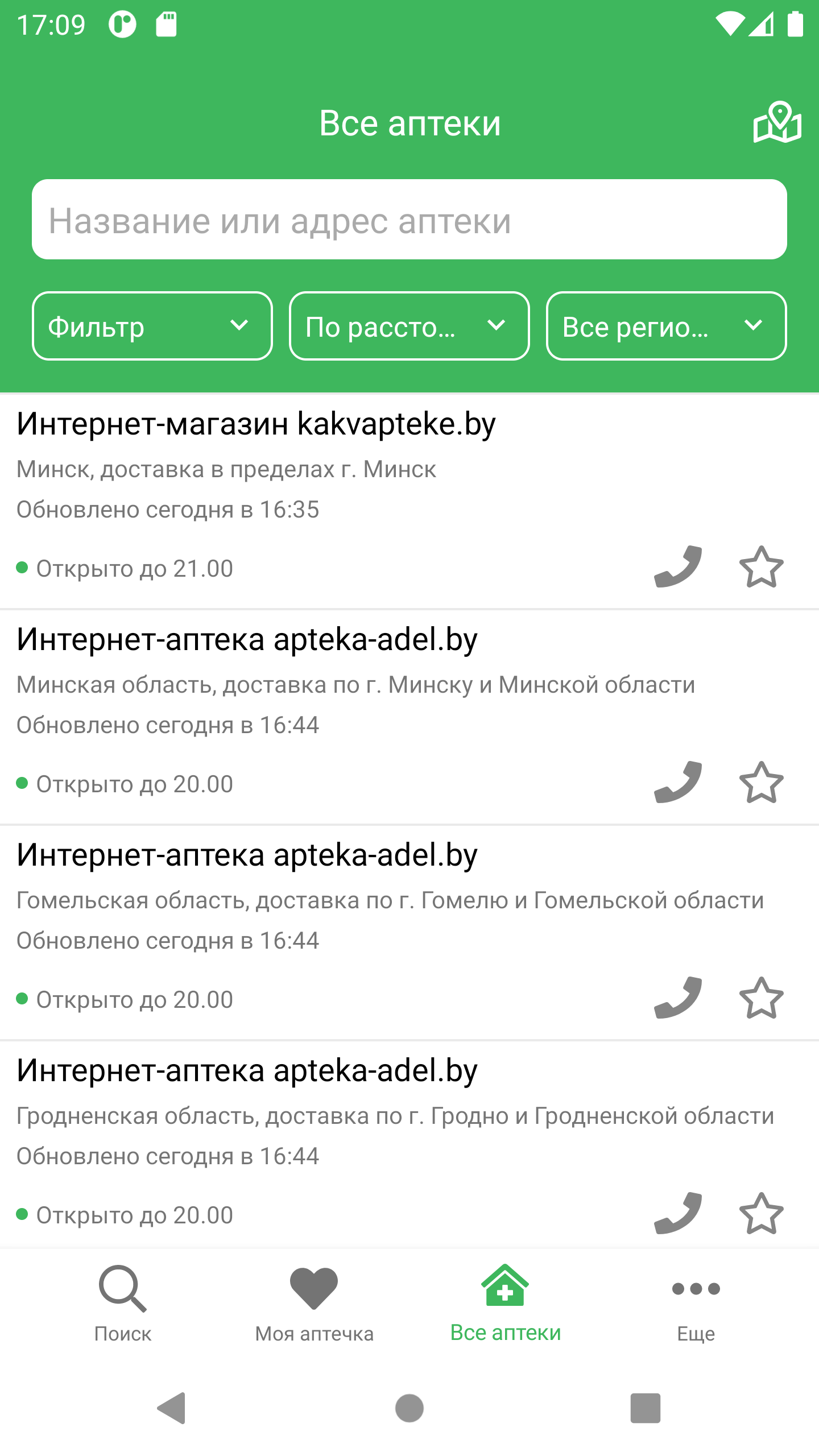This screenshot has height=1456, width=819.
Task: Favorite apteka-adel.by in Гомельская область
Action: tap(761, 998)
